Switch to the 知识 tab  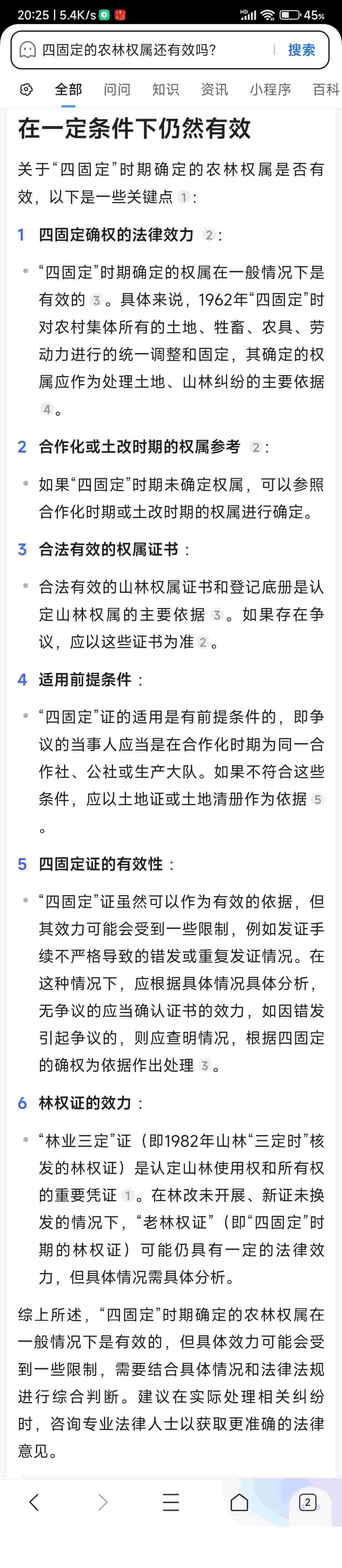pyautogui.click(x=166, y=90)
